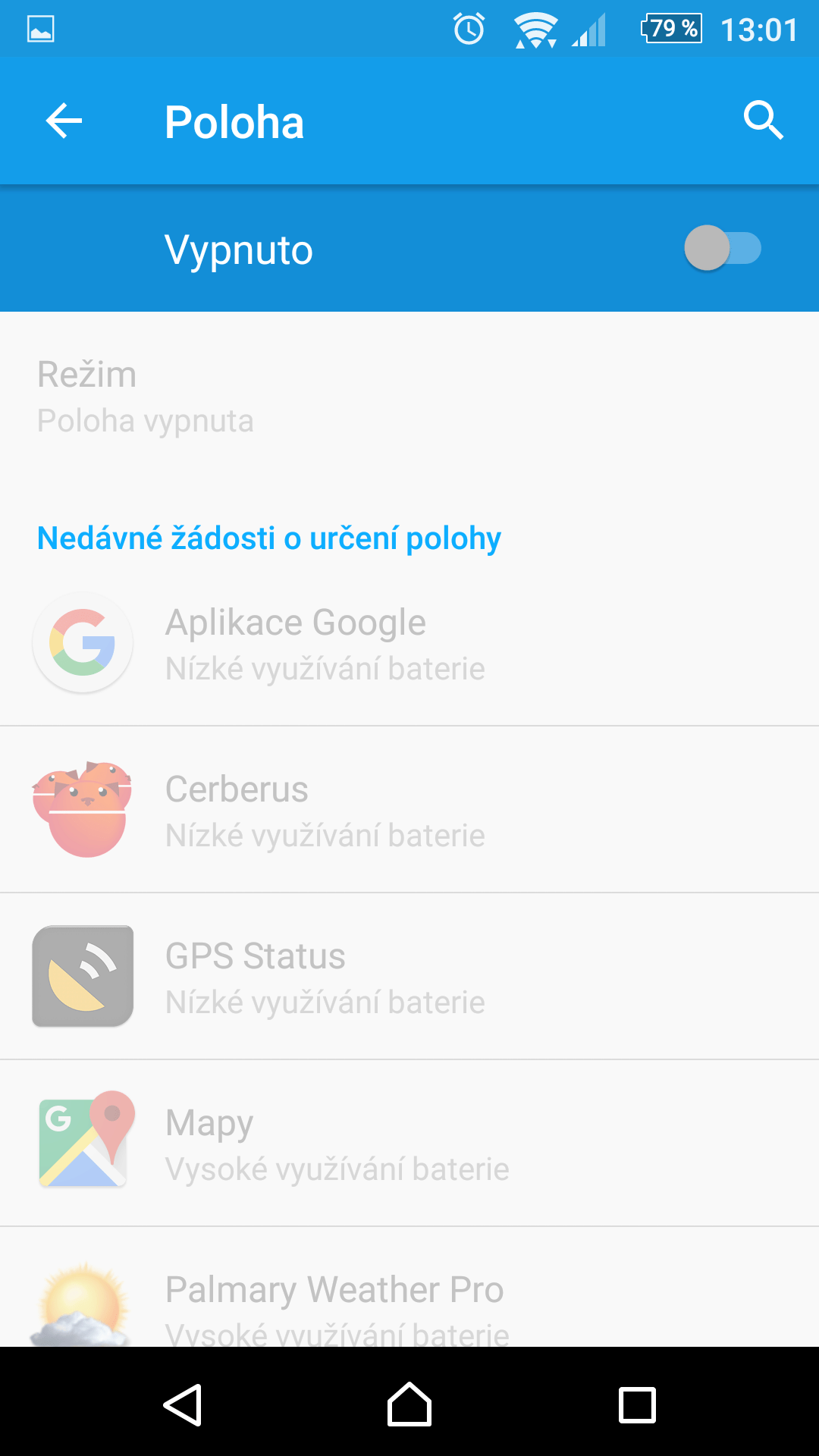Open the Režim setting
The width and height of the screenshot is (819, 1456).
[x=409, y=397]
